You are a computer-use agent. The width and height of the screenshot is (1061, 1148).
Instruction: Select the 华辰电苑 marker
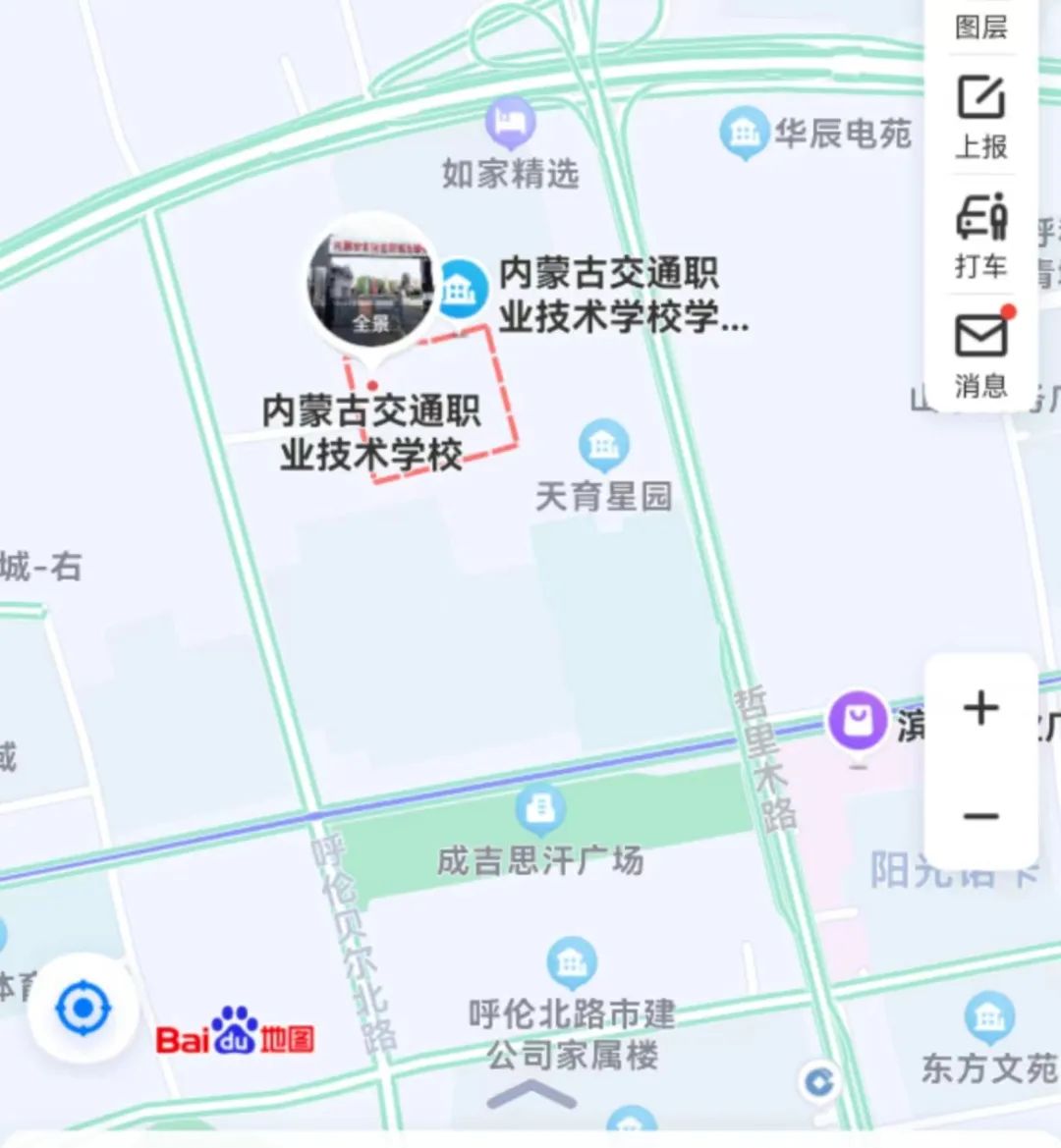[x=745, y=132]
